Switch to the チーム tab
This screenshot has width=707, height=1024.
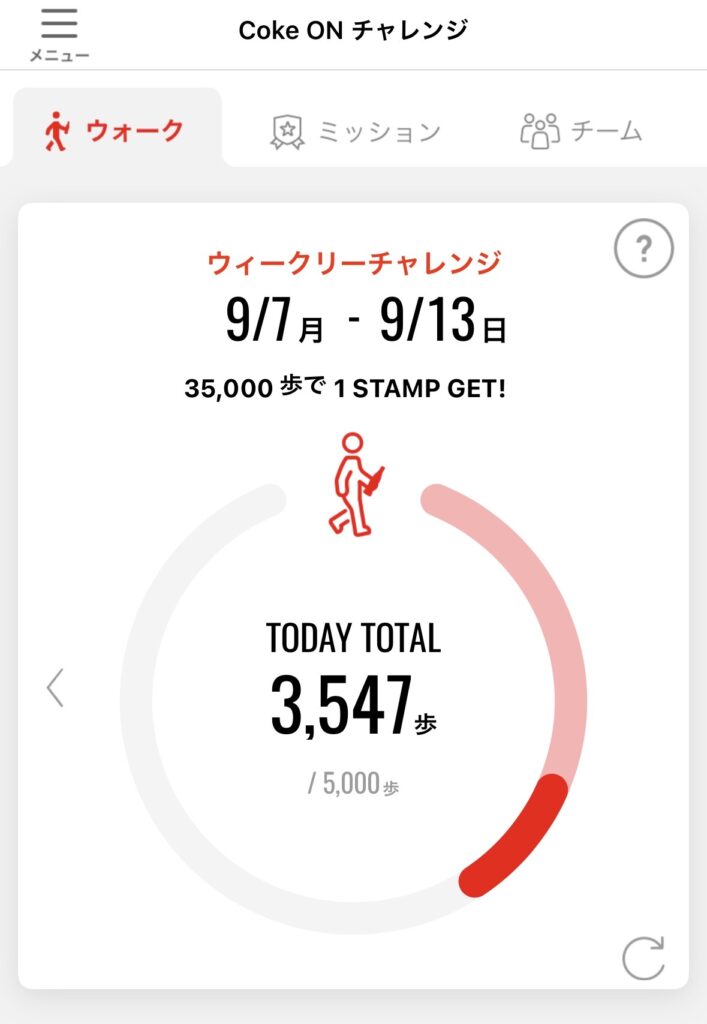[x=582, y=131]
